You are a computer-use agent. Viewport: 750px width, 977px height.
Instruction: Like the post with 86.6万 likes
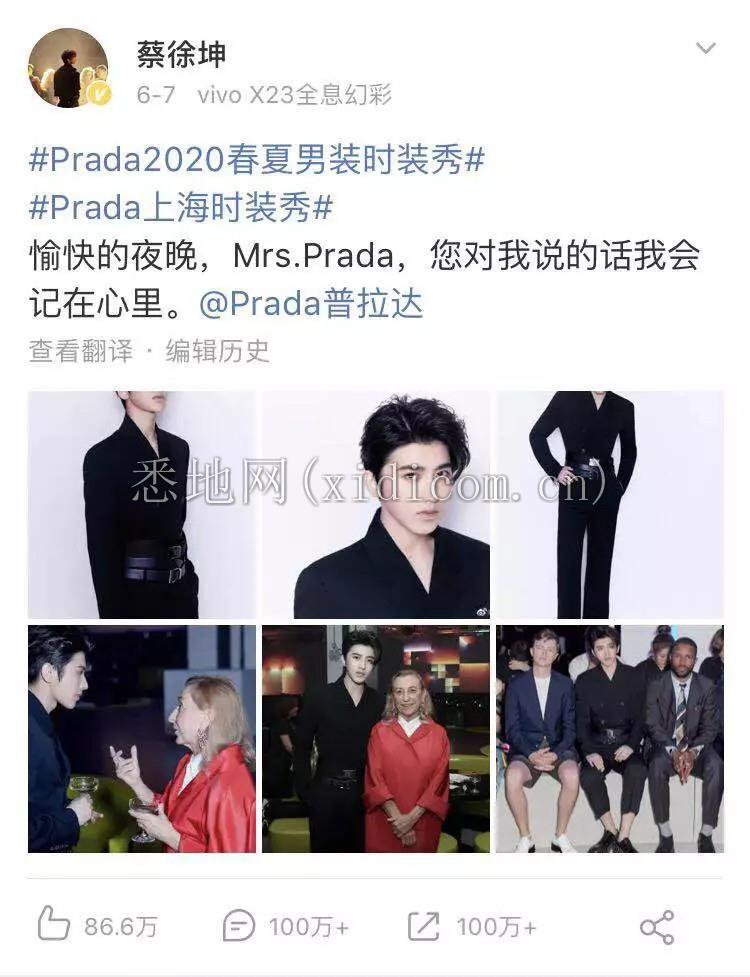click(97, 926)
